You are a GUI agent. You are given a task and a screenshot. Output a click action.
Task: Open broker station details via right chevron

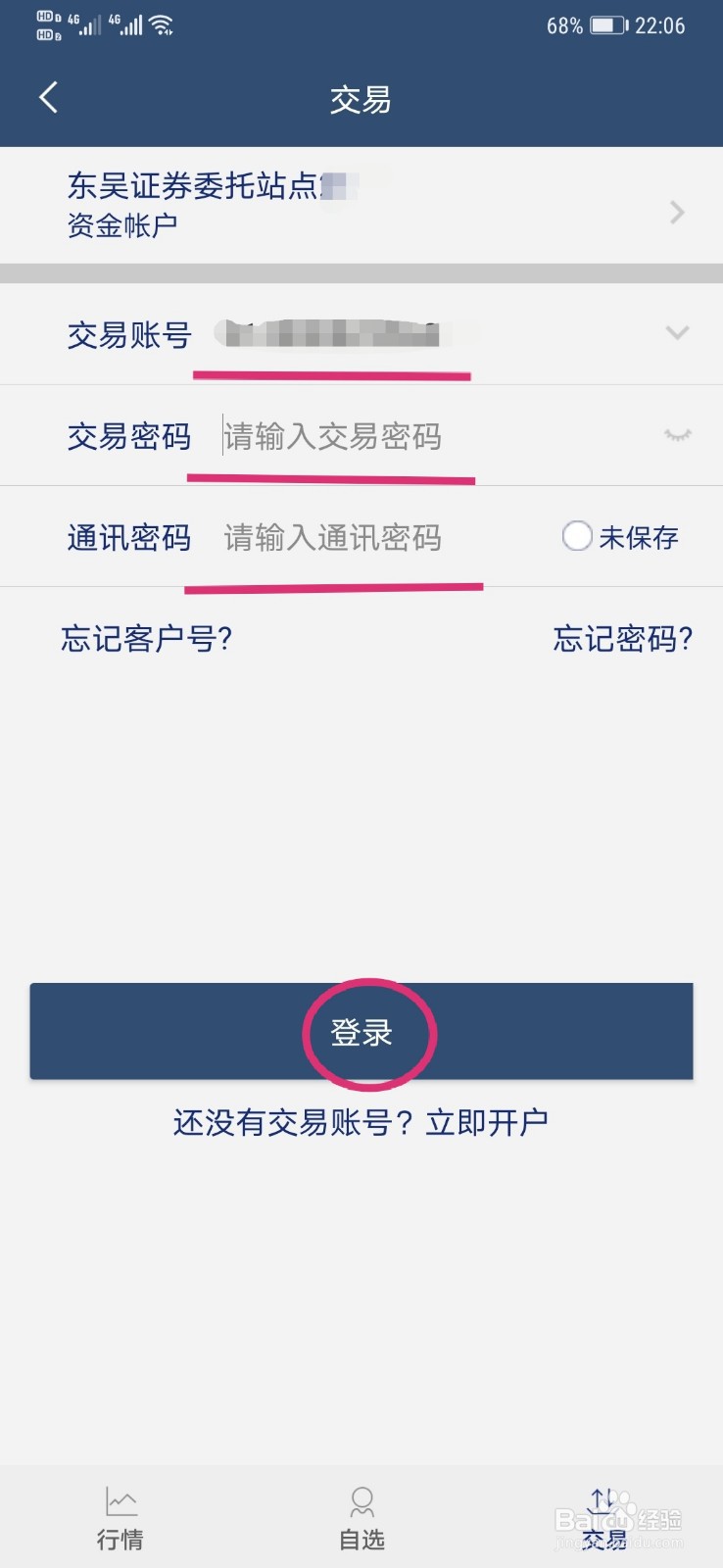click(x=676, y=212)
